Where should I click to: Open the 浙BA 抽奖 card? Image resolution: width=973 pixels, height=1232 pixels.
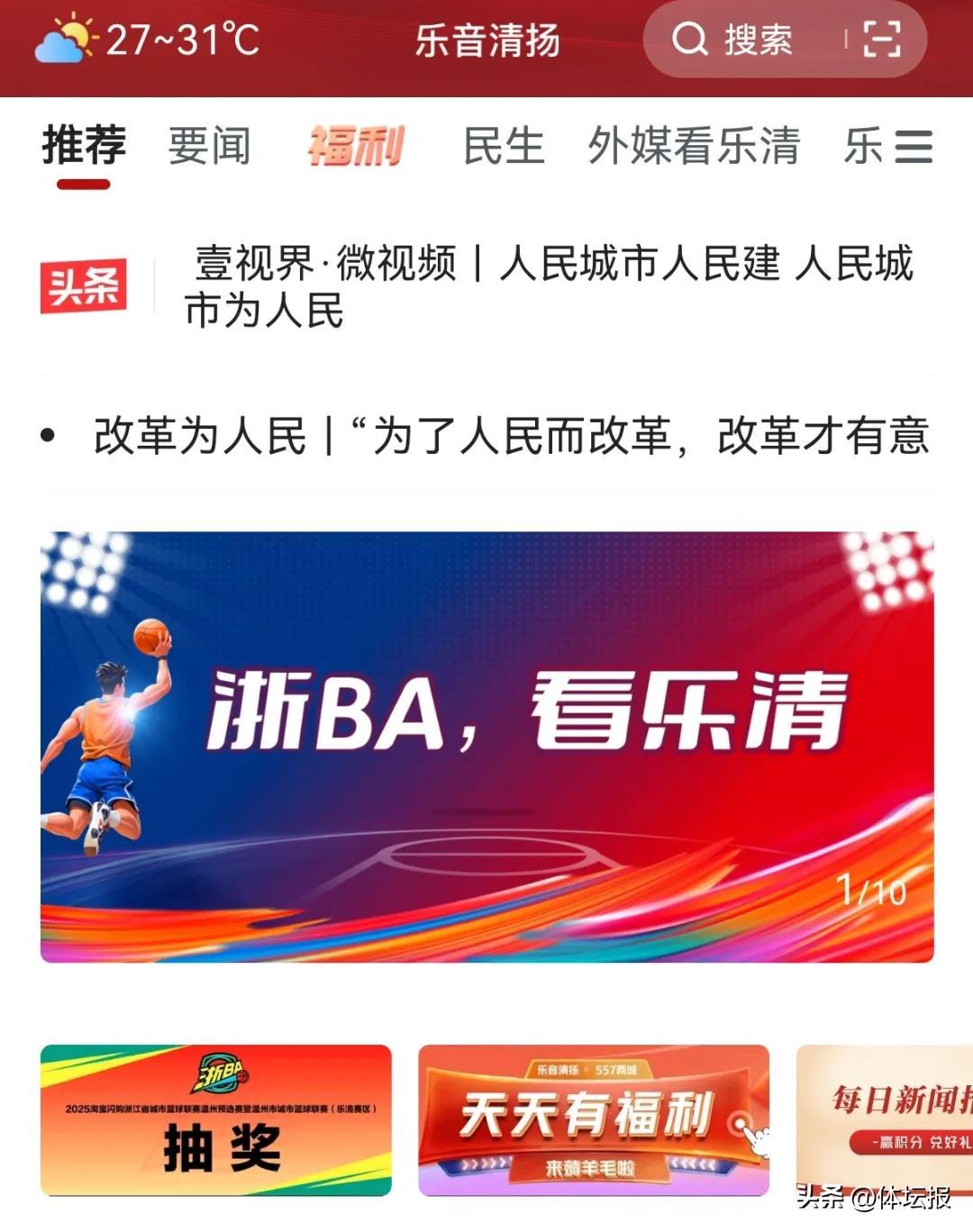point(216,1119)
